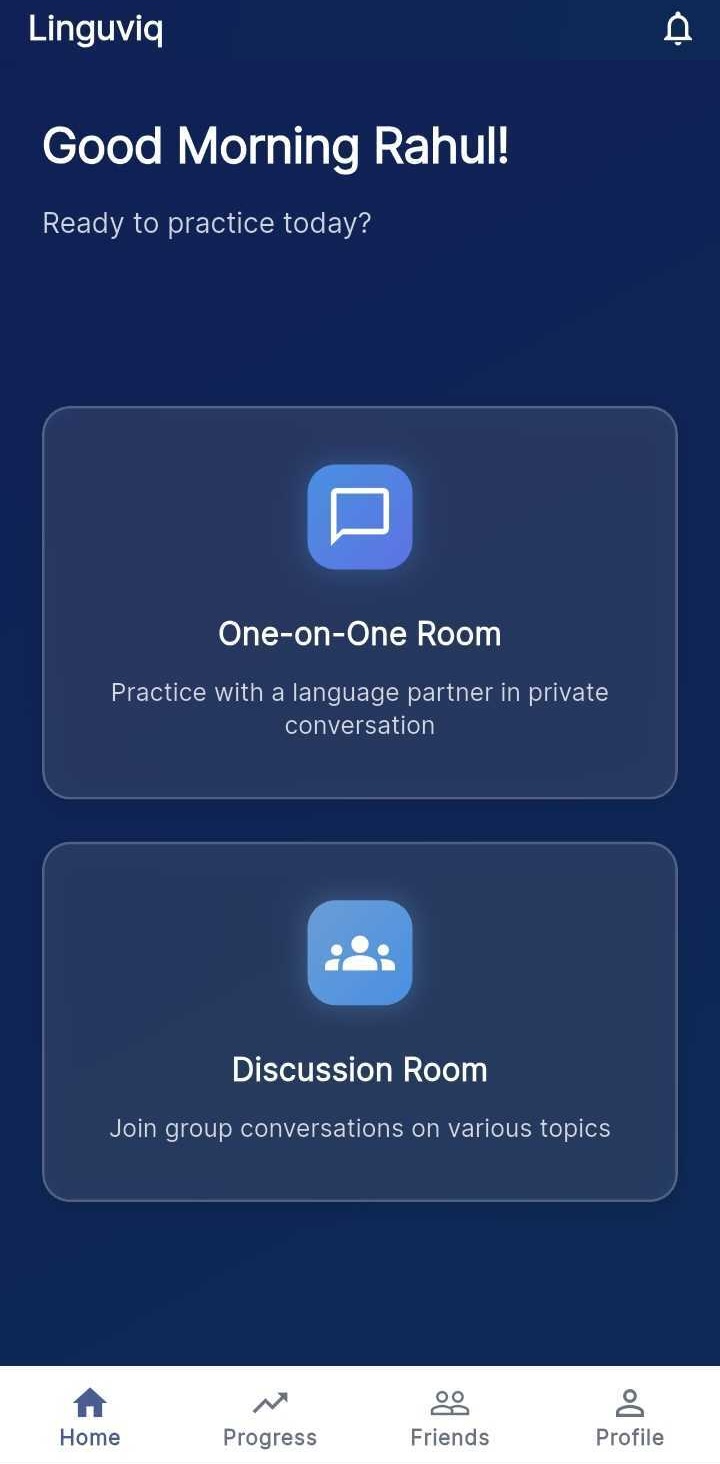Tap the Ready to practice today subtitle
This screenshot has height=1464, width=720.
point(206,223)
